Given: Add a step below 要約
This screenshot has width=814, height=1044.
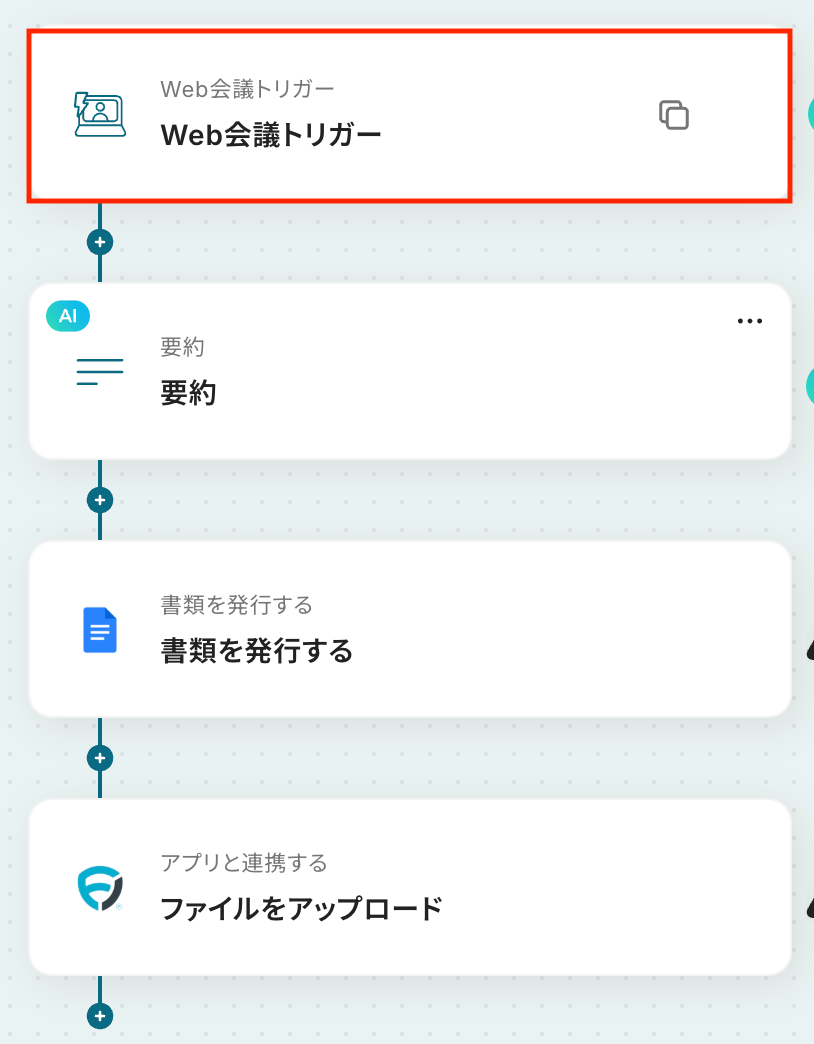Looking at the screenshot, I should 100,499.
